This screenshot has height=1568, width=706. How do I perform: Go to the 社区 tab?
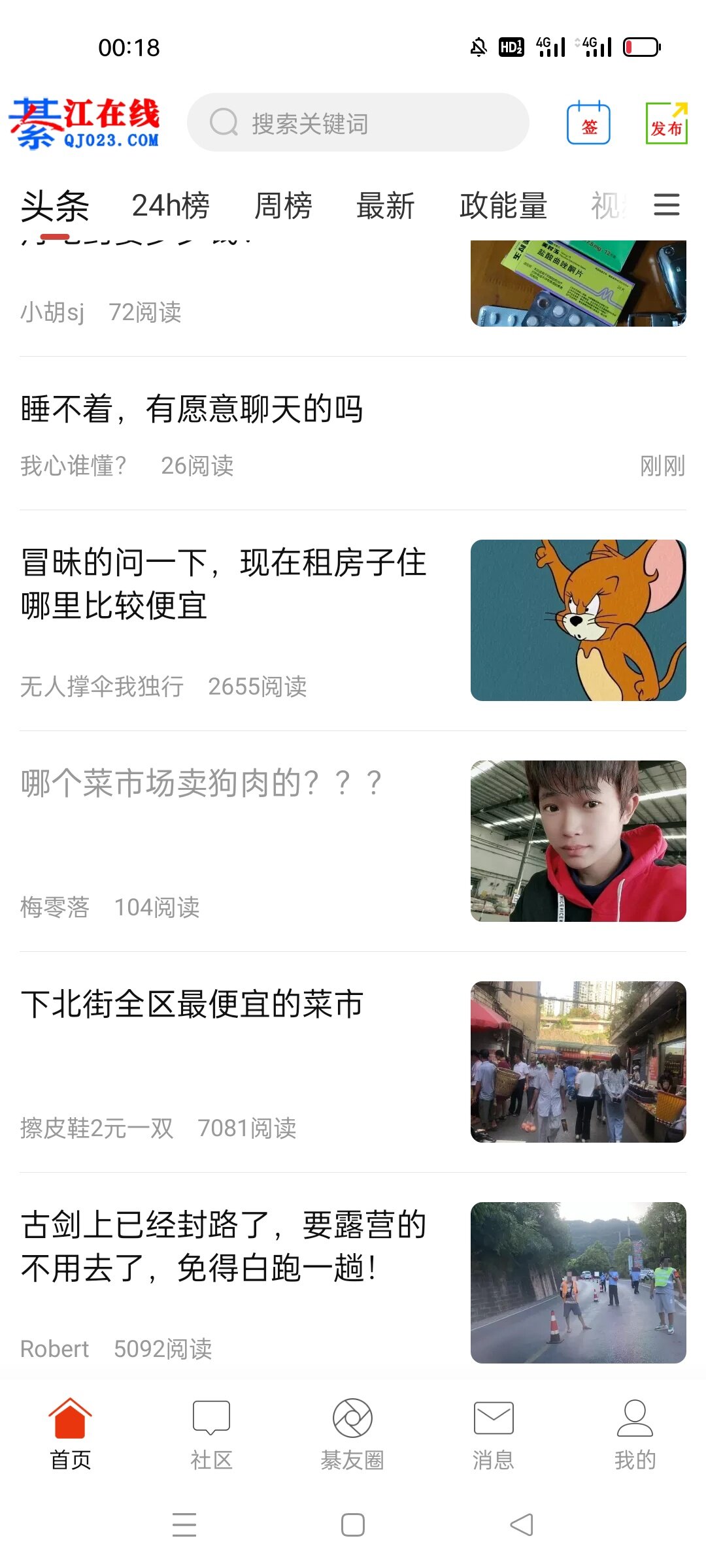pos(211,1435)
